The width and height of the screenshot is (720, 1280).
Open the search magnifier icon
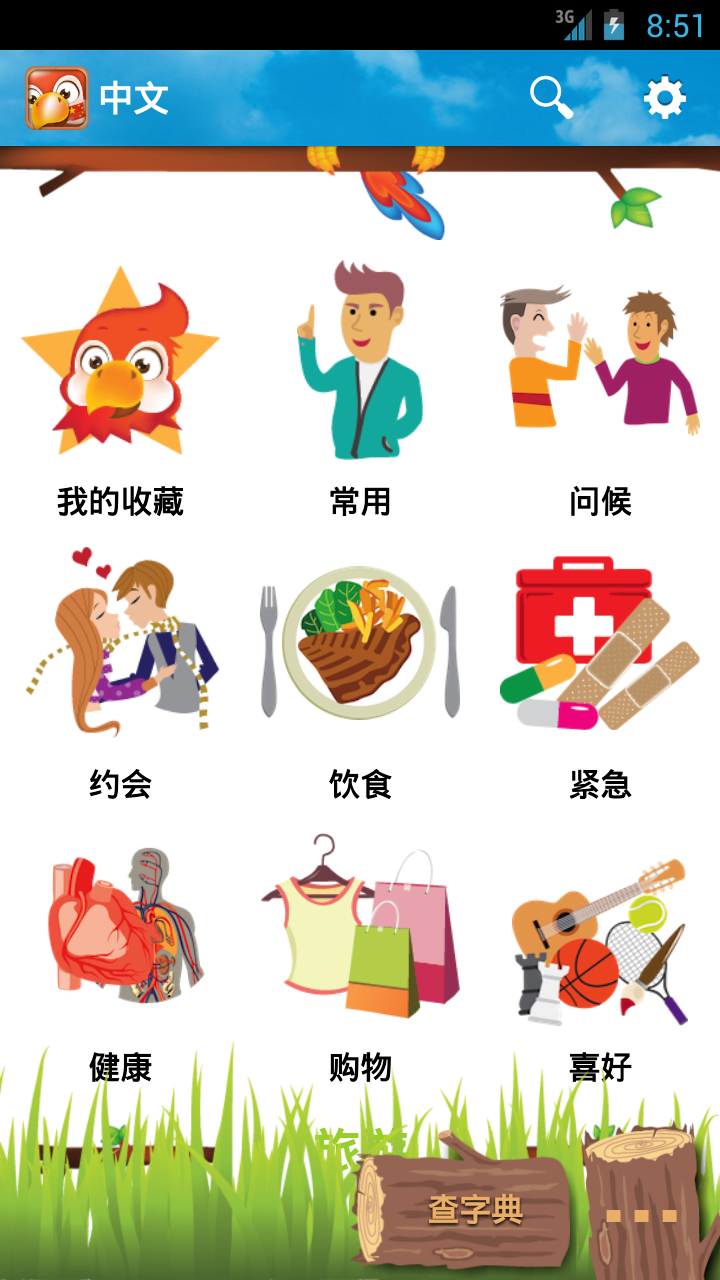tap(551, 98)
